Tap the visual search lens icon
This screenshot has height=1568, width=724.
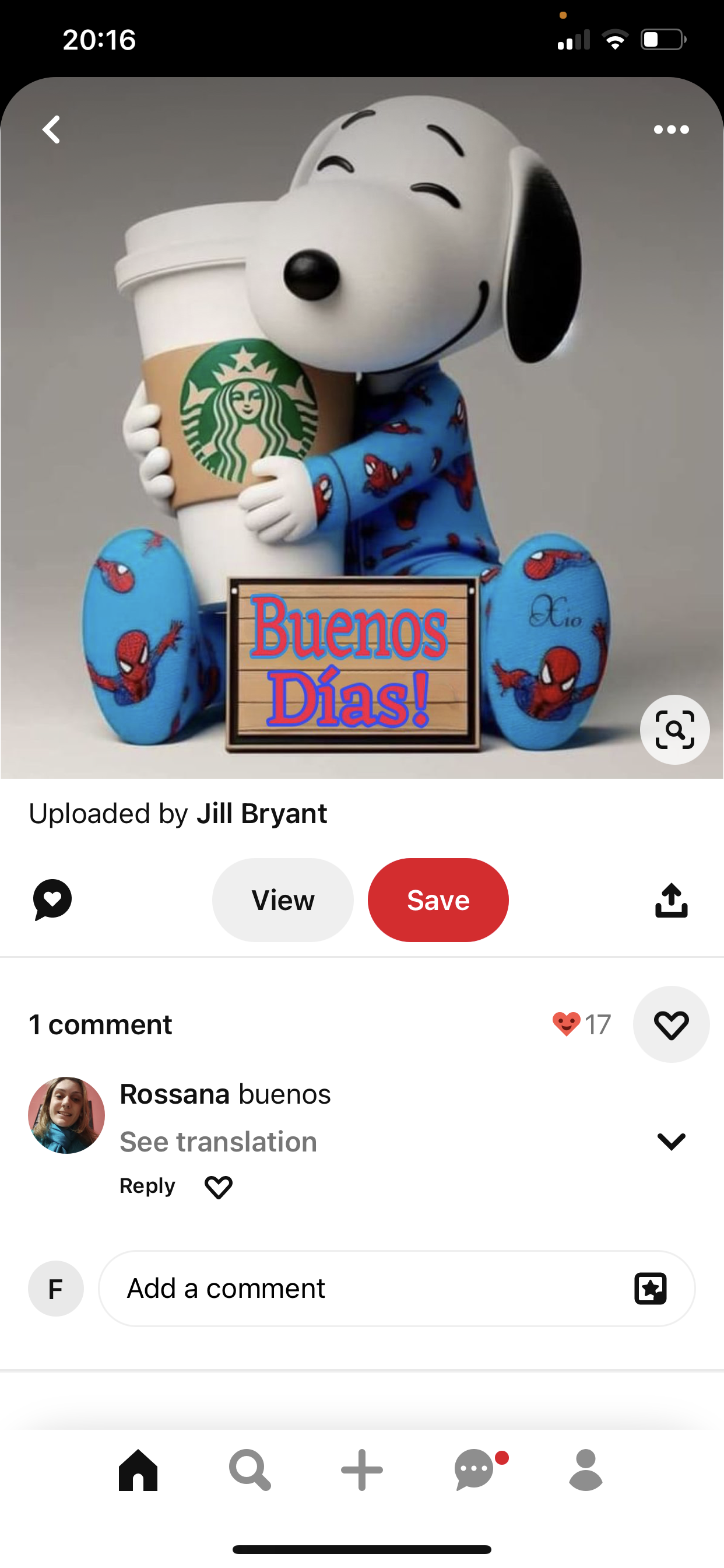tap(674, 729)
